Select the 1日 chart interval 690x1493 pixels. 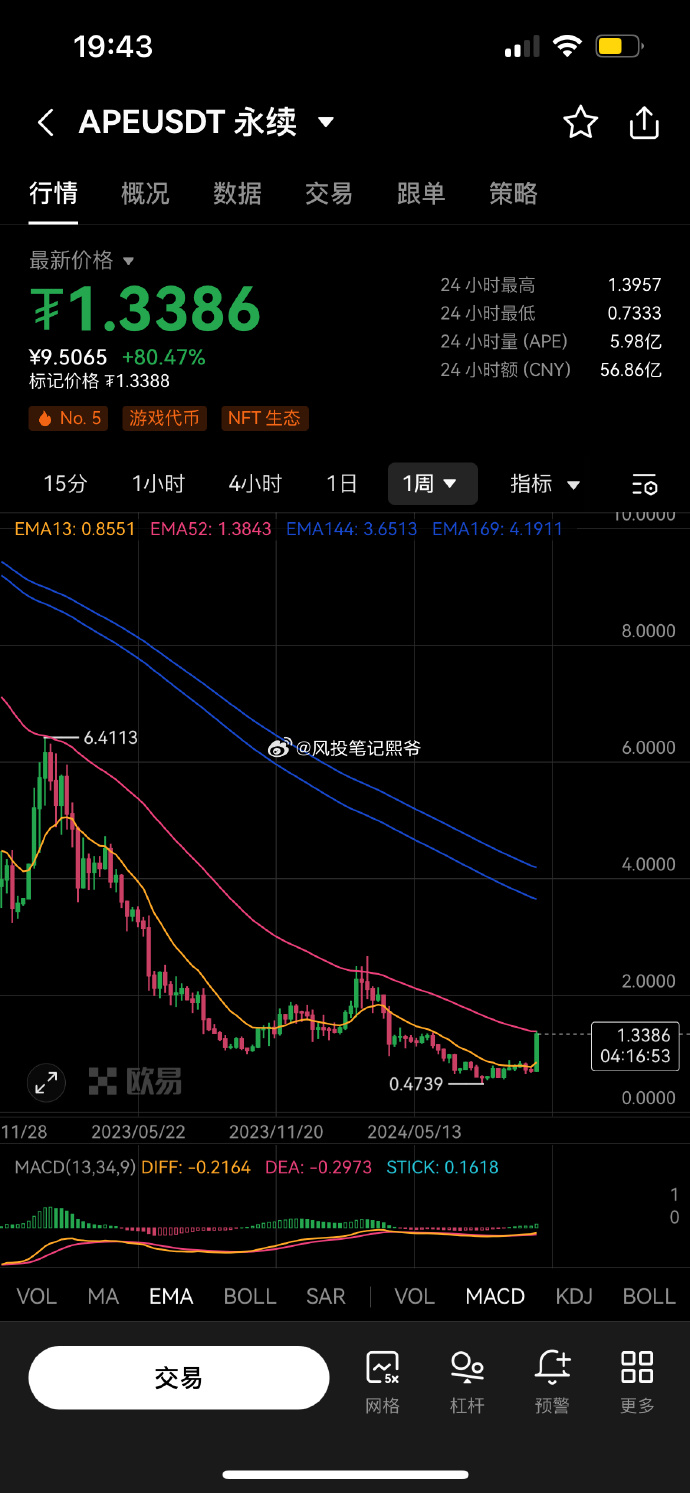click(342, 484)
